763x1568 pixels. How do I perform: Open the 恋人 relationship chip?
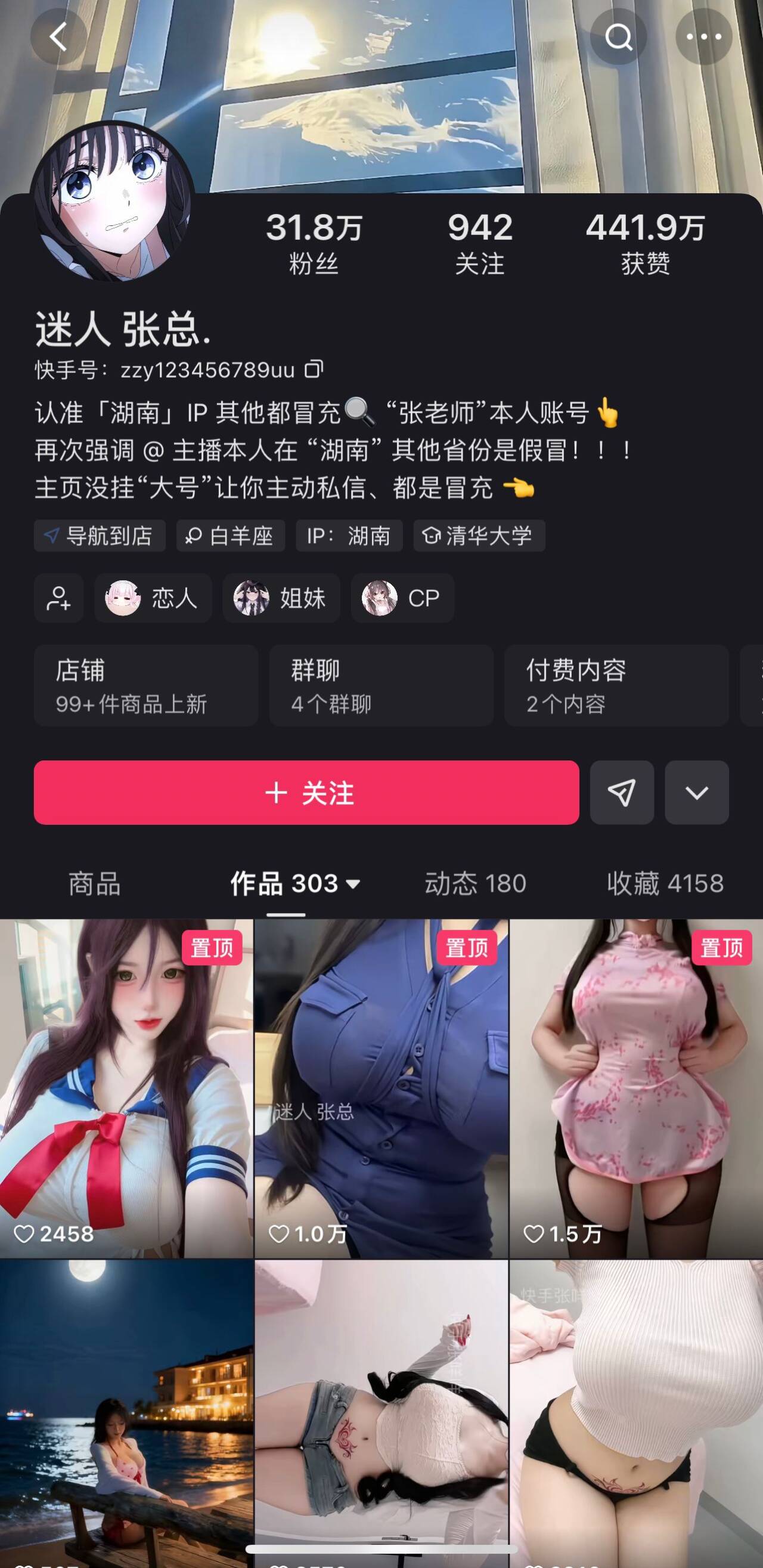153,598
